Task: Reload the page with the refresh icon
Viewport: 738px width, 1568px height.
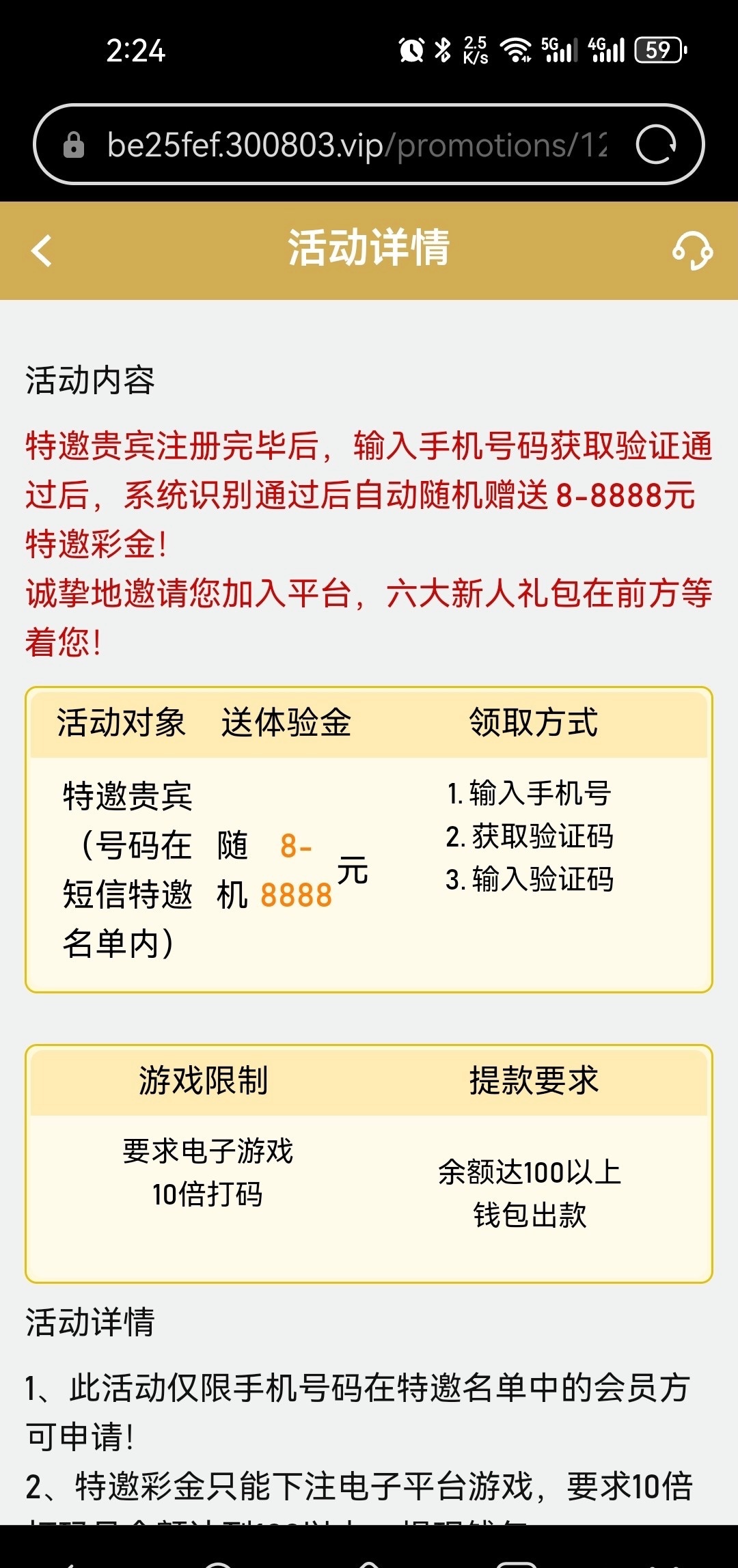Action: click(x=656, y=145)
